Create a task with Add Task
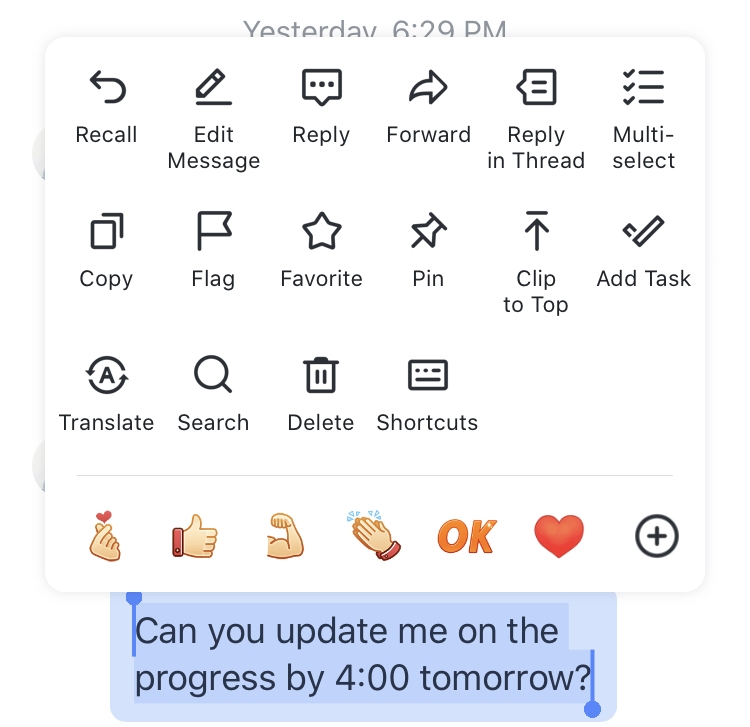 click(x=643, y=250)
